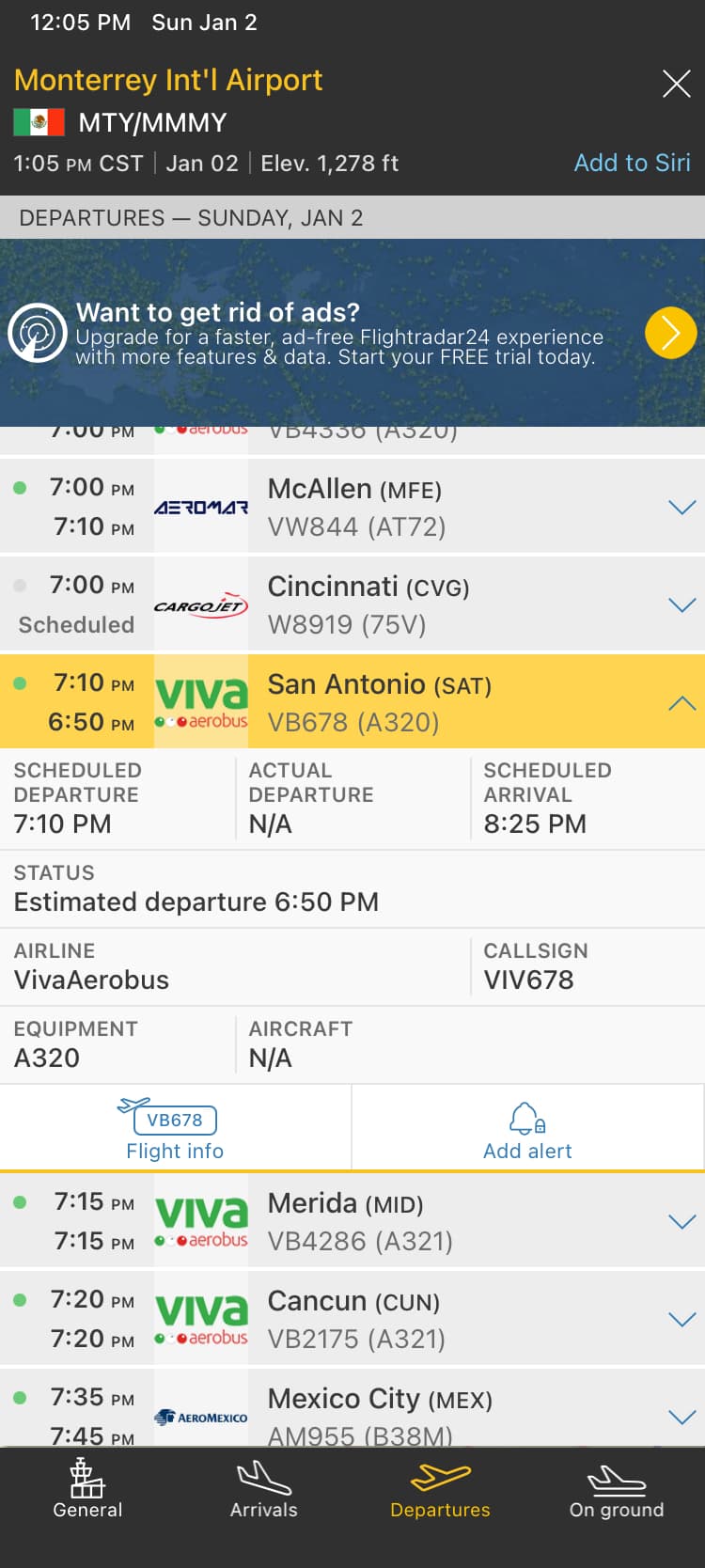Screen dimensions: 705x1568
Task: Expand the Cancun VB2175 departure
Action: (x=681, y=1320)
